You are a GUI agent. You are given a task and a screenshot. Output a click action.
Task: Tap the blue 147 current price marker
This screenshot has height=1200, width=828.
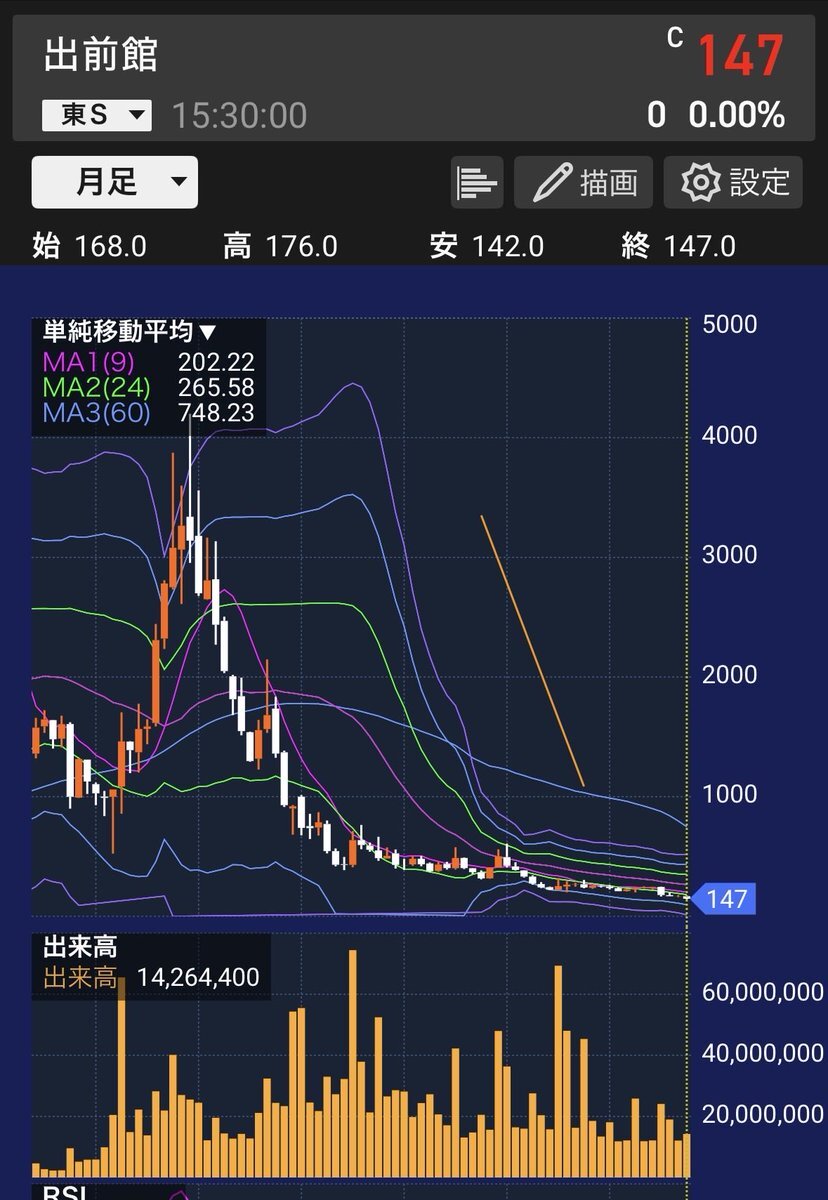point(727,899)
